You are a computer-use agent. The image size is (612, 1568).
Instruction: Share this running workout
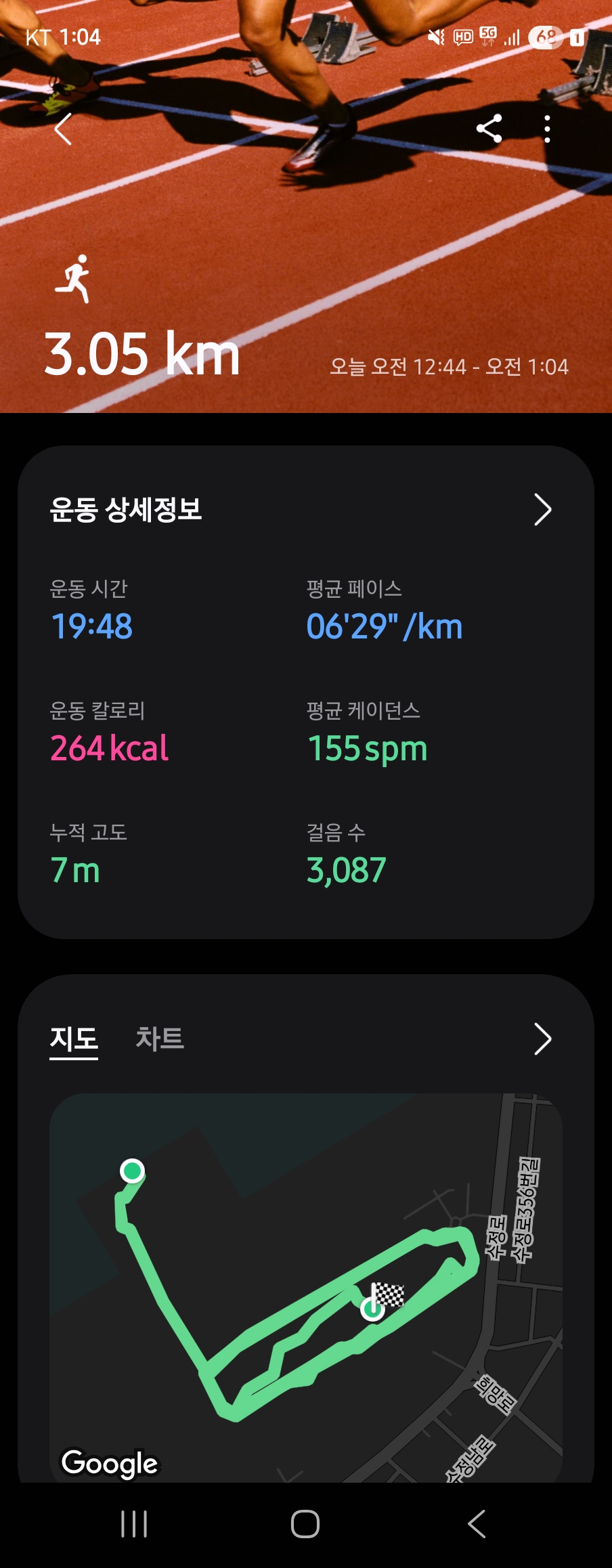[x=489, y=129]
